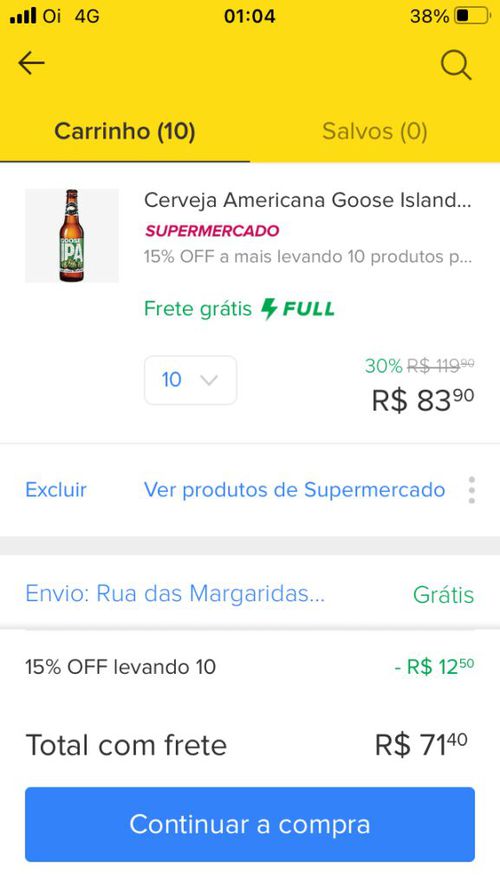Open the Cerveja Americana Goose Island title

[307, 200]
